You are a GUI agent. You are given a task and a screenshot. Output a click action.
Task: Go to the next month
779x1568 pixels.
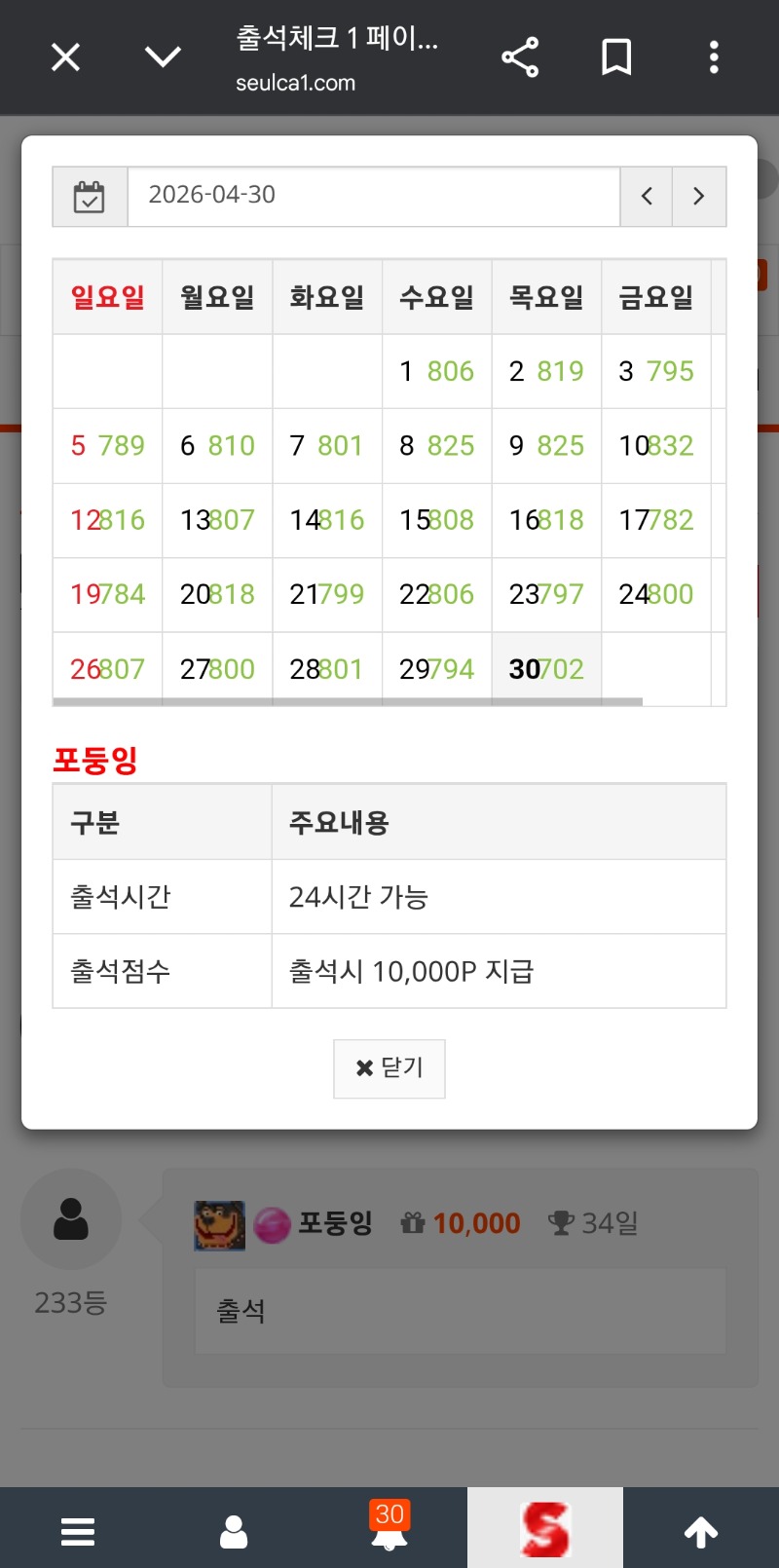(699, 197)
